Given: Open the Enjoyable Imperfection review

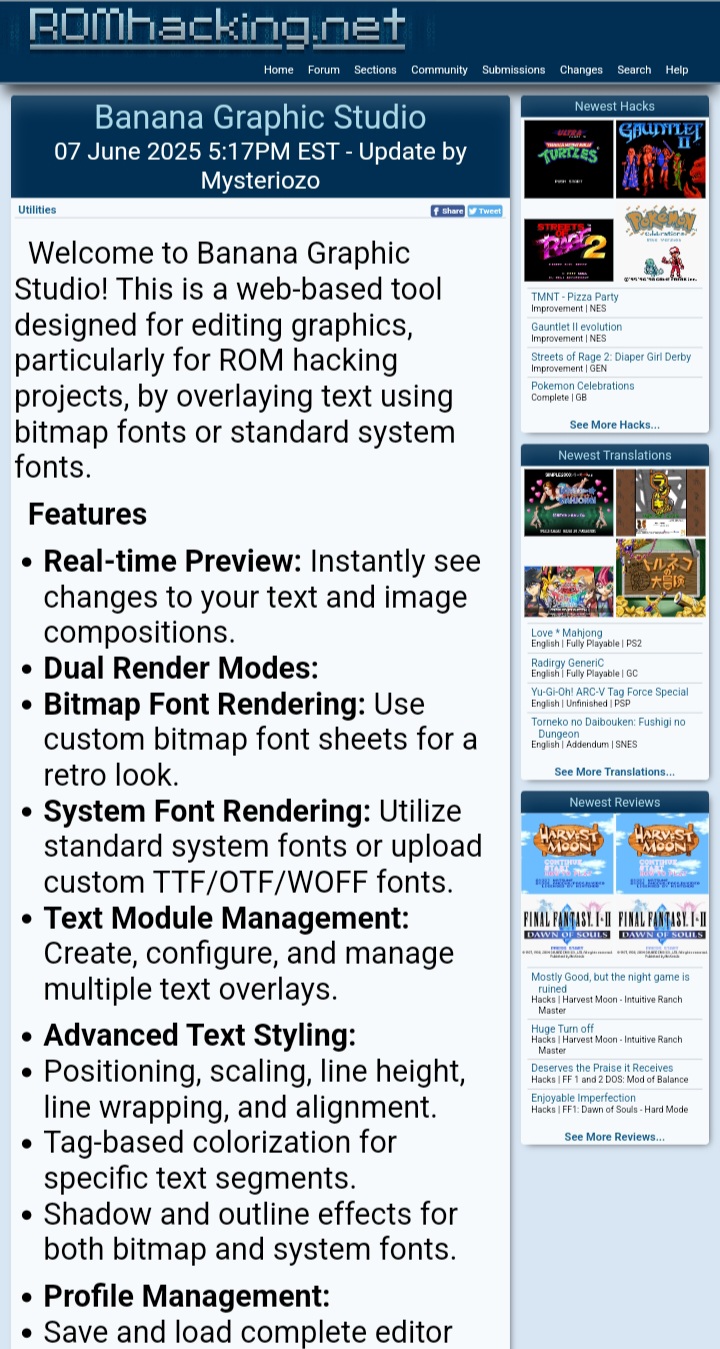Looking at the screenshot, I should coord(583,1098).
